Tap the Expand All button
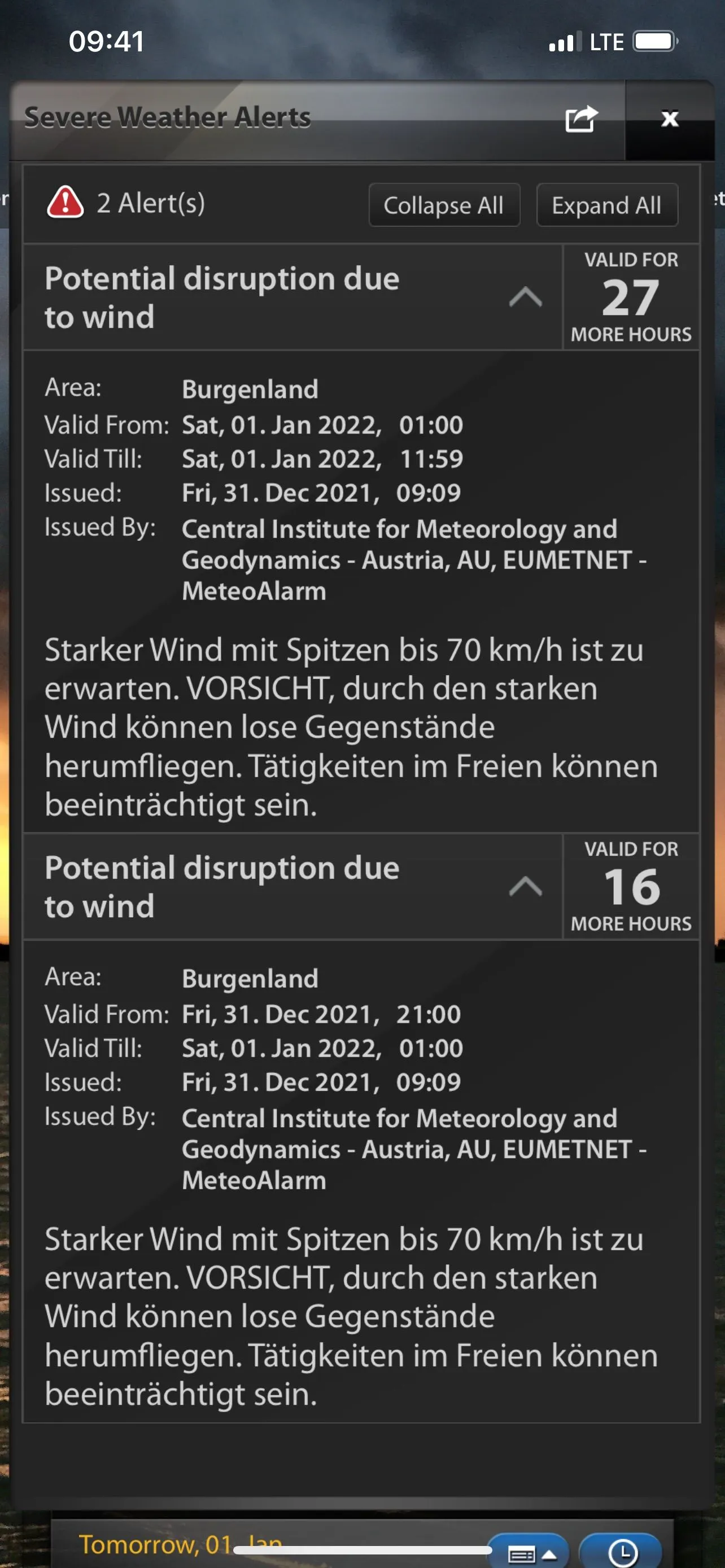Screen dimensions: 725x1568 point(606,205)
